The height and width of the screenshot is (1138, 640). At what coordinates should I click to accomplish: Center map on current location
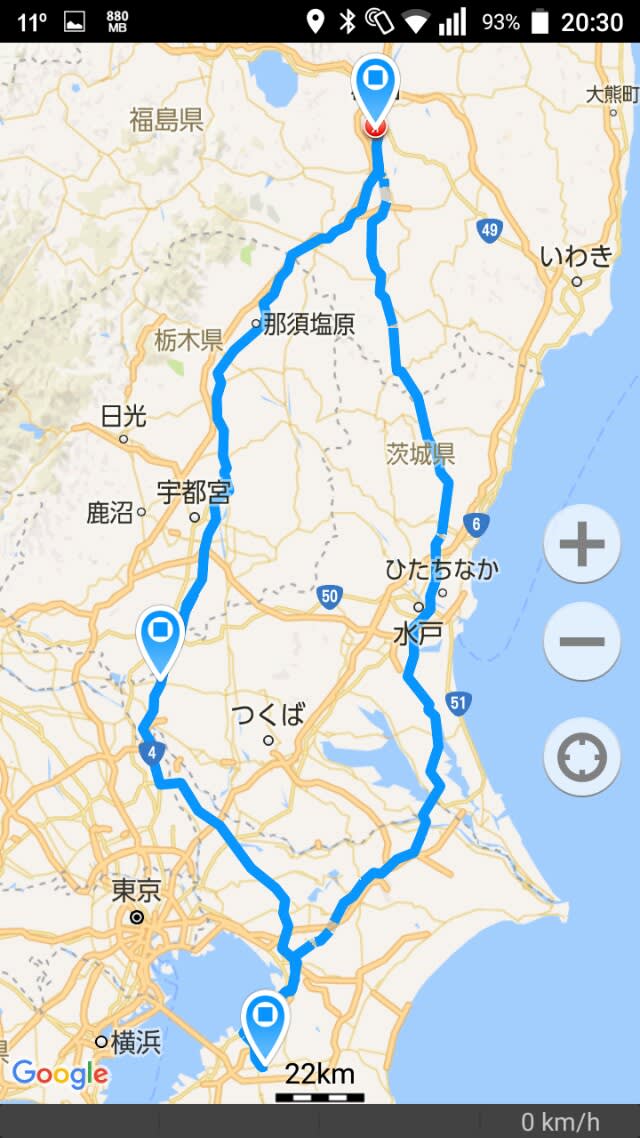click(x=582, y=756)
